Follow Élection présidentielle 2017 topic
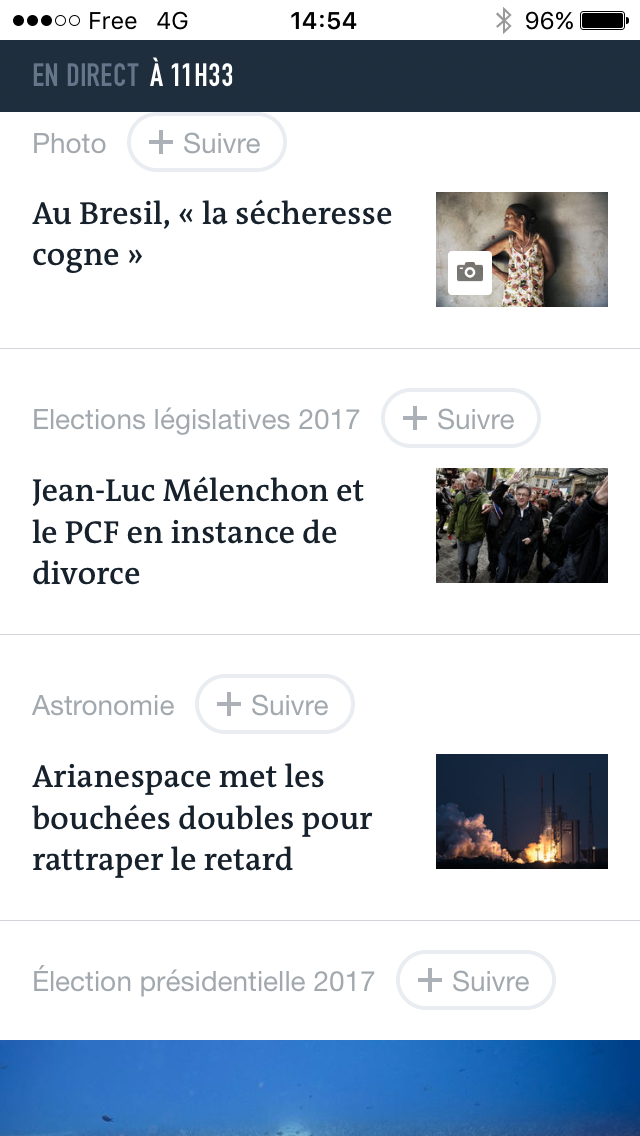The height and width of the screenshot is (1136, 640). (x=475, y=981)
